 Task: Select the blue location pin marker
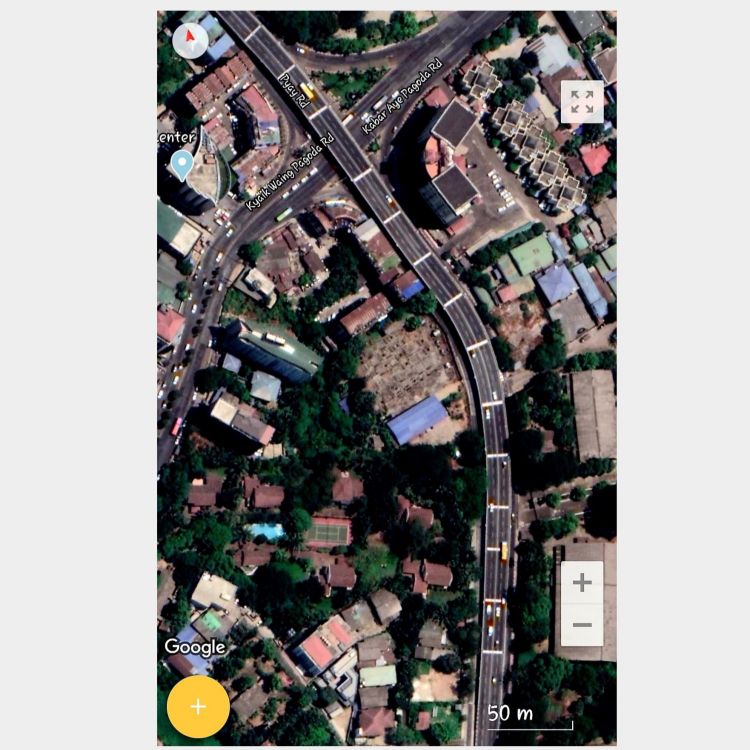tap(181, 163)
